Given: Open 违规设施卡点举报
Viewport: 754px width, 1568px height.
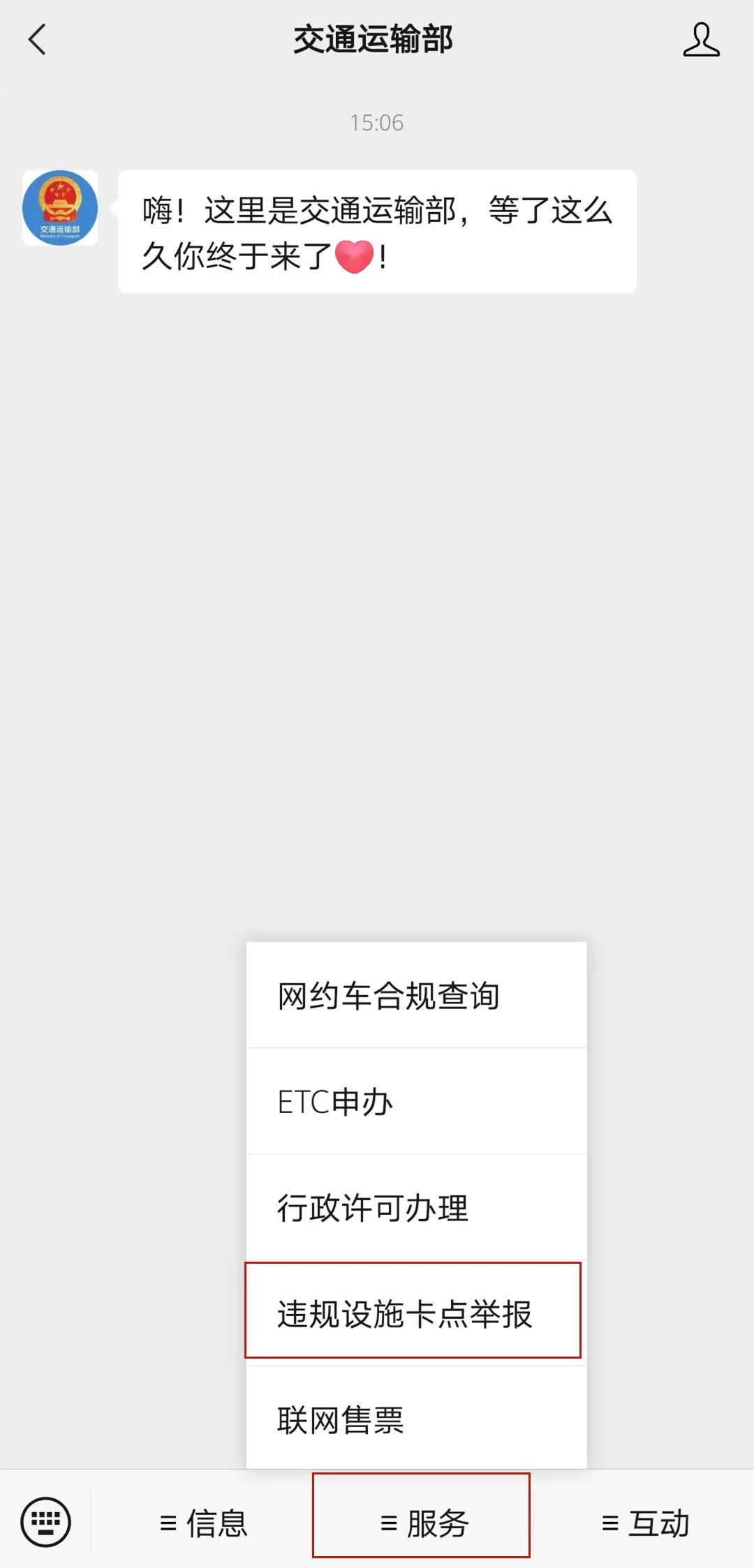Looking at the screenshot, I should tap(413, 1314).
